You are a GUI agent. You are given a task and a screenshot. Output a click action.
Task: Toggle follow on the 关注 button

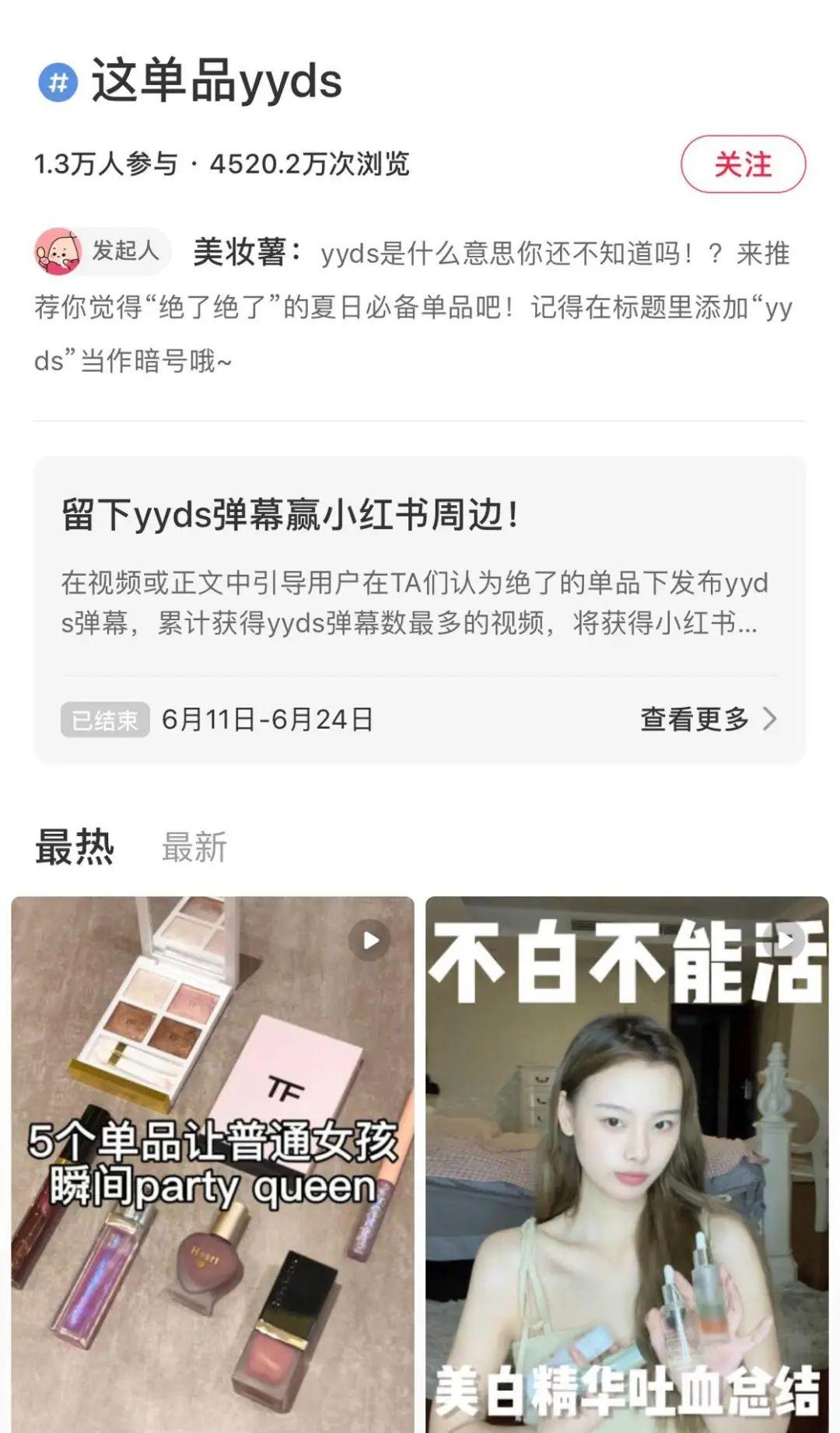pos(745,163)
